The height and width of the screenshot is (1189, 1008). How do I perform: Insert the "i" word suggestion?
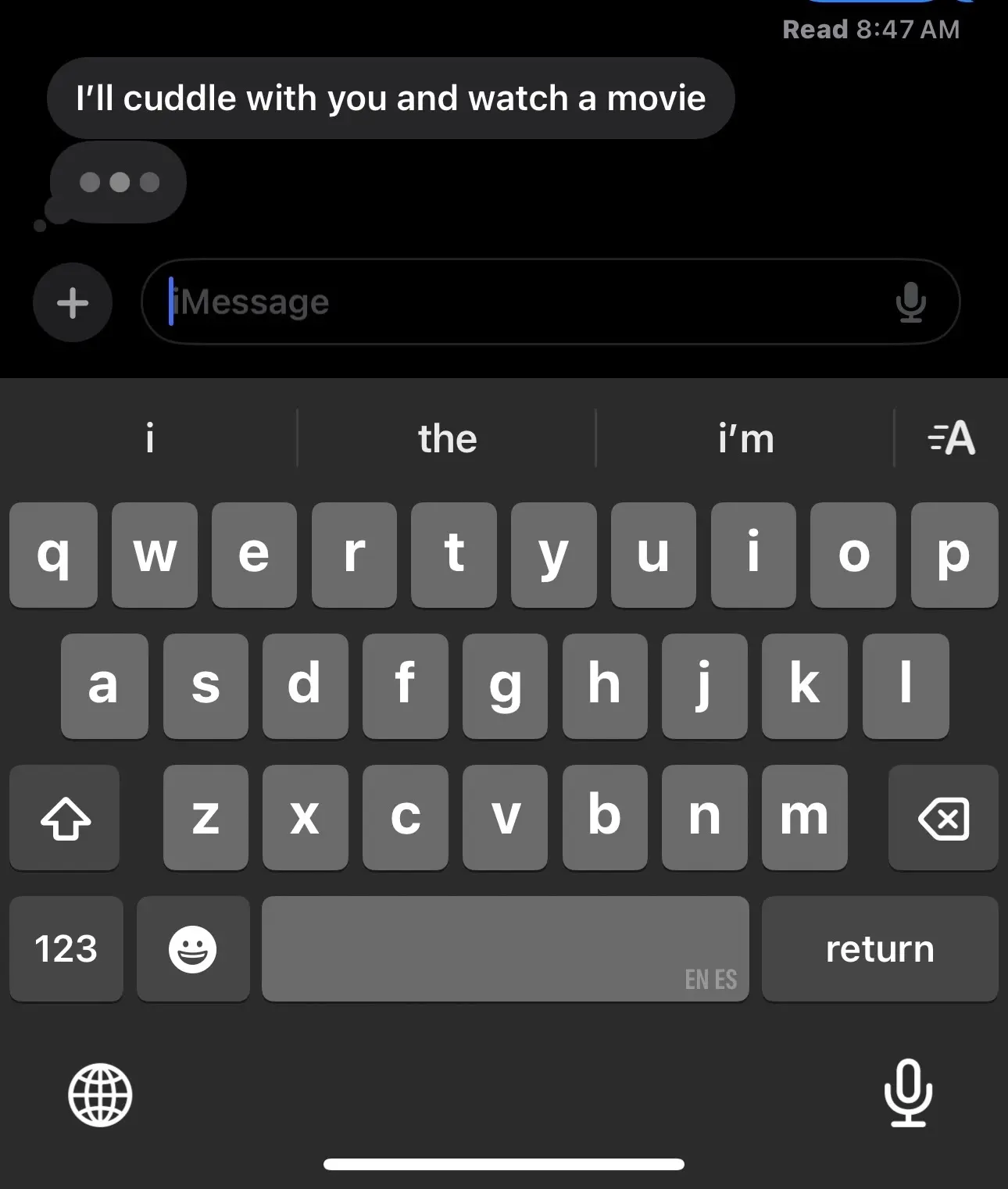pos(150,438)
